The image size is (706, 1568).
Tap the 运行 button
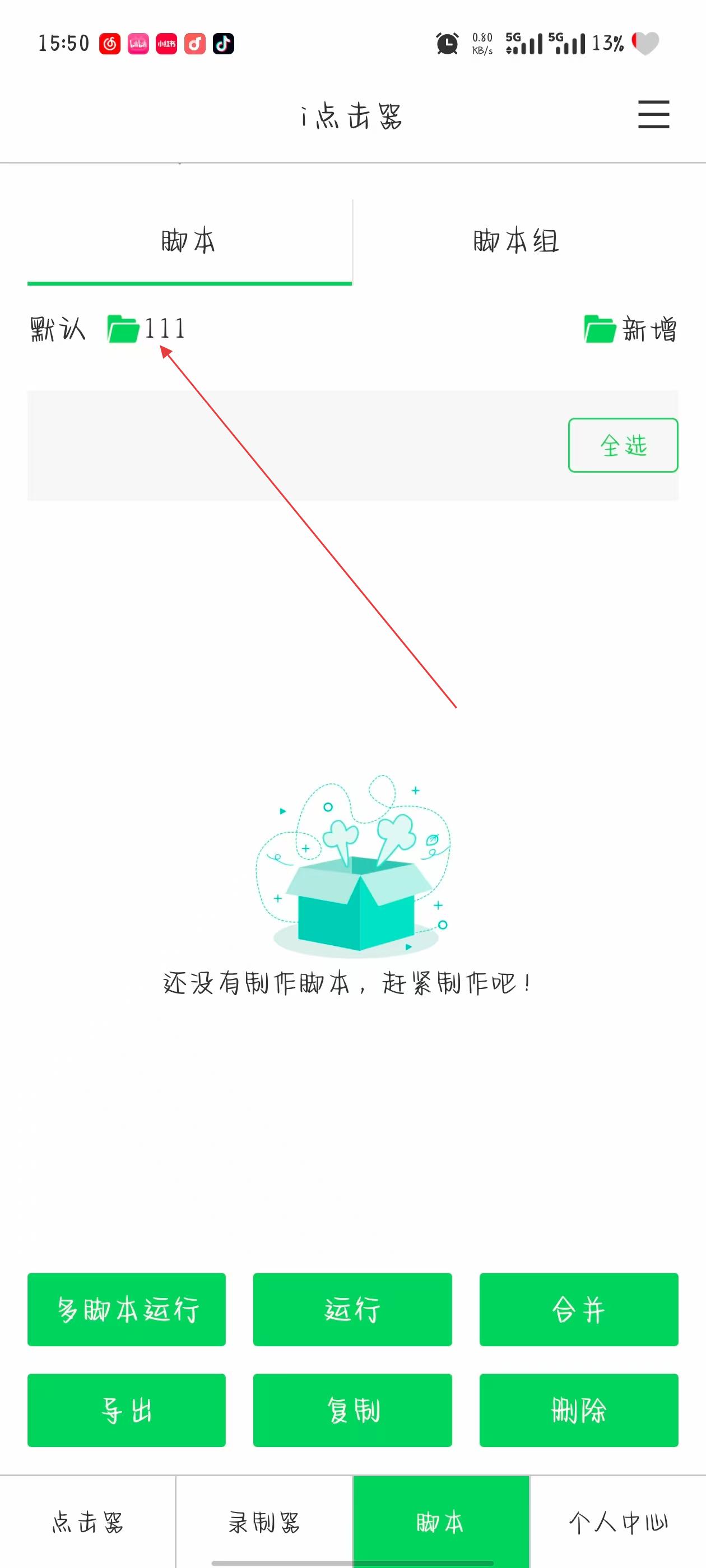(x=352, y=1309)
